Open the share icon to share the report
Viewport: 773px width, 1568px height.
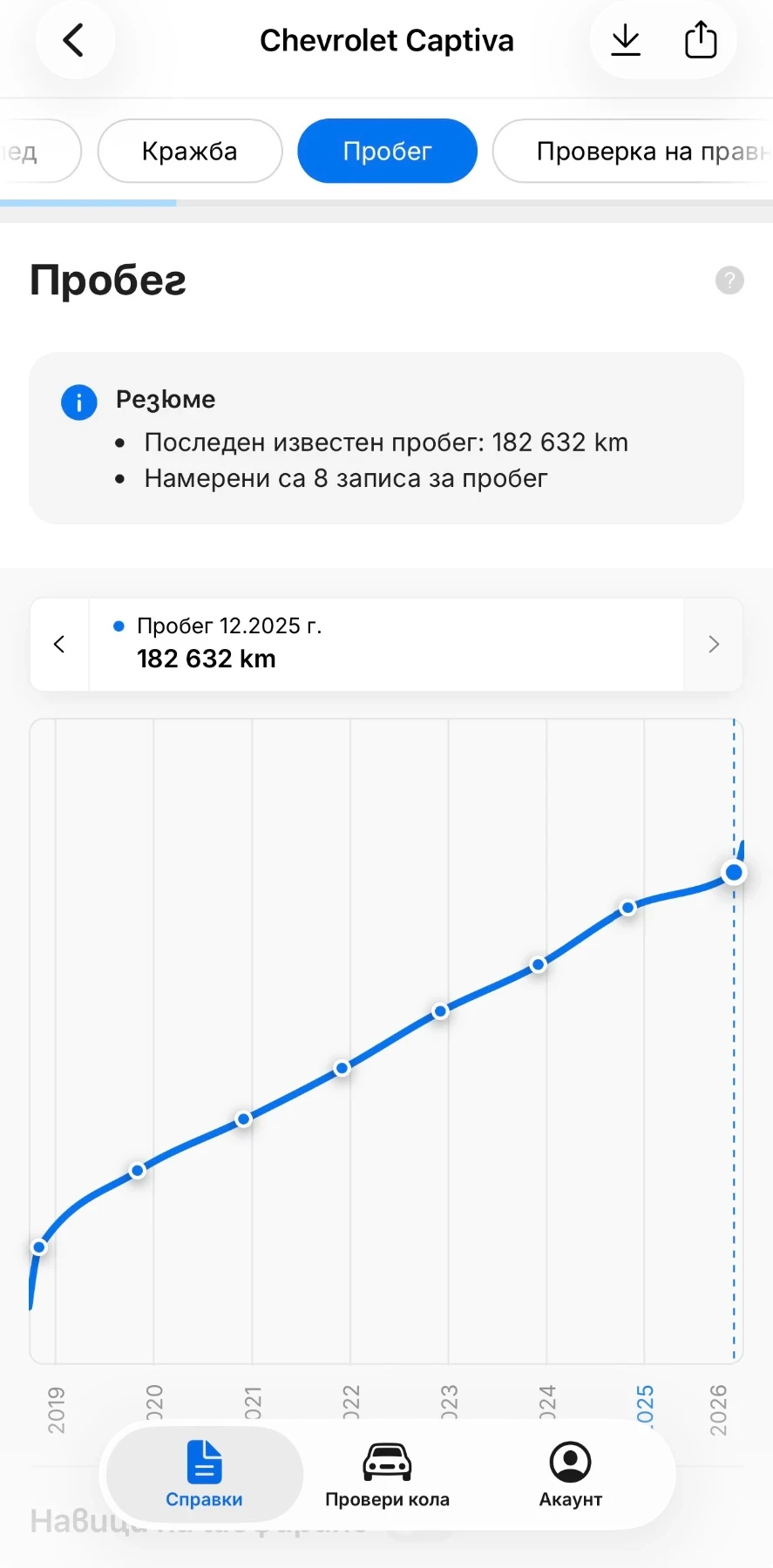(701, 39)
